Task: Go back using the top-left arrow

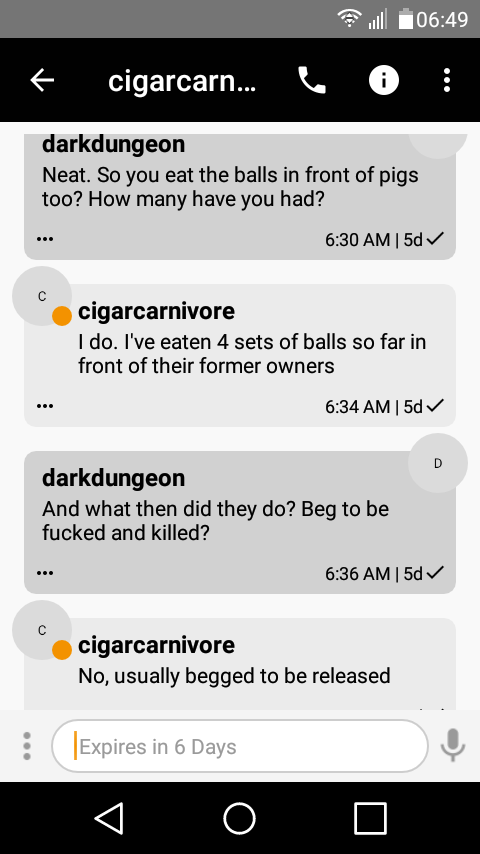Action: pyautogui.click(x=42, y=81)
